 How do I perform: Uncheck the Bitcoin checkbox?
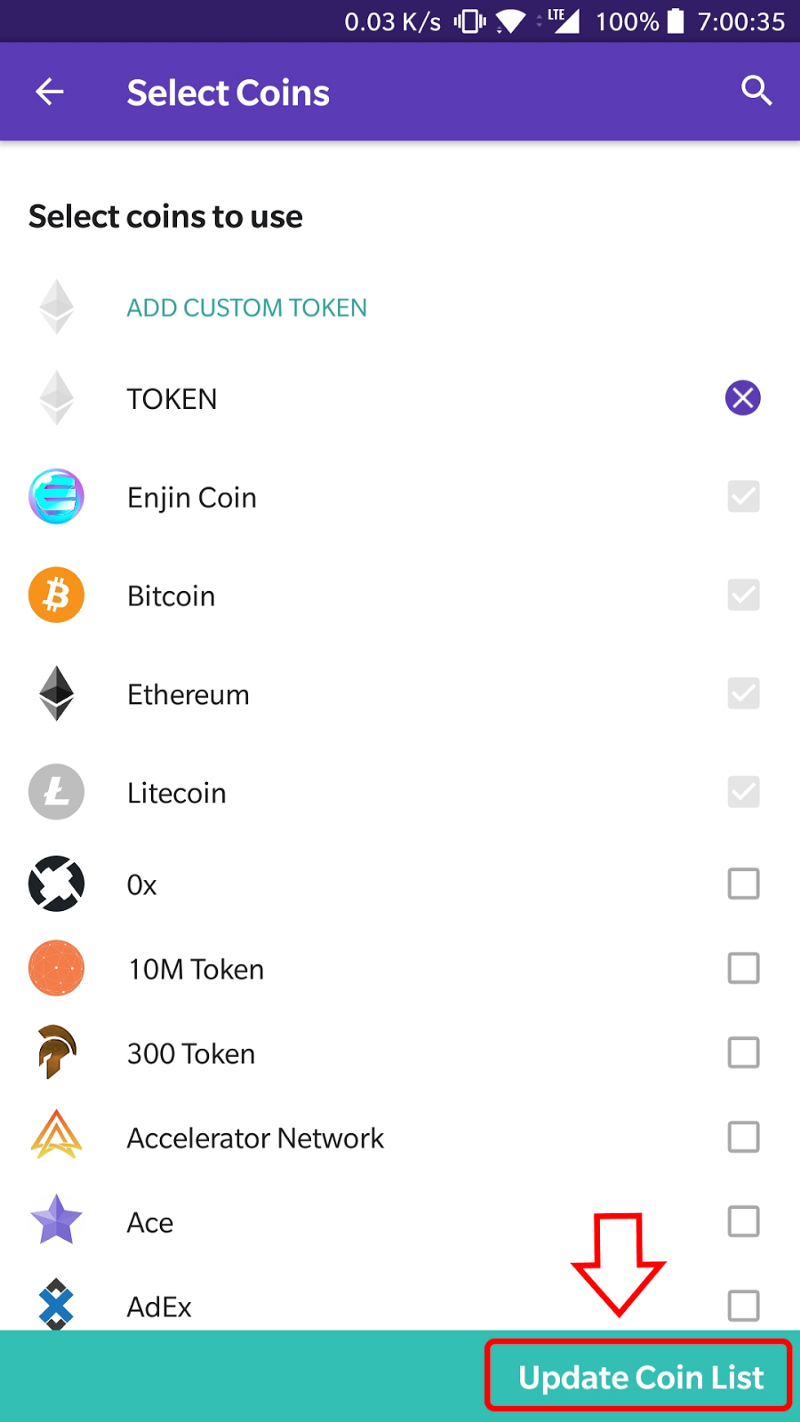pos(743,595)
